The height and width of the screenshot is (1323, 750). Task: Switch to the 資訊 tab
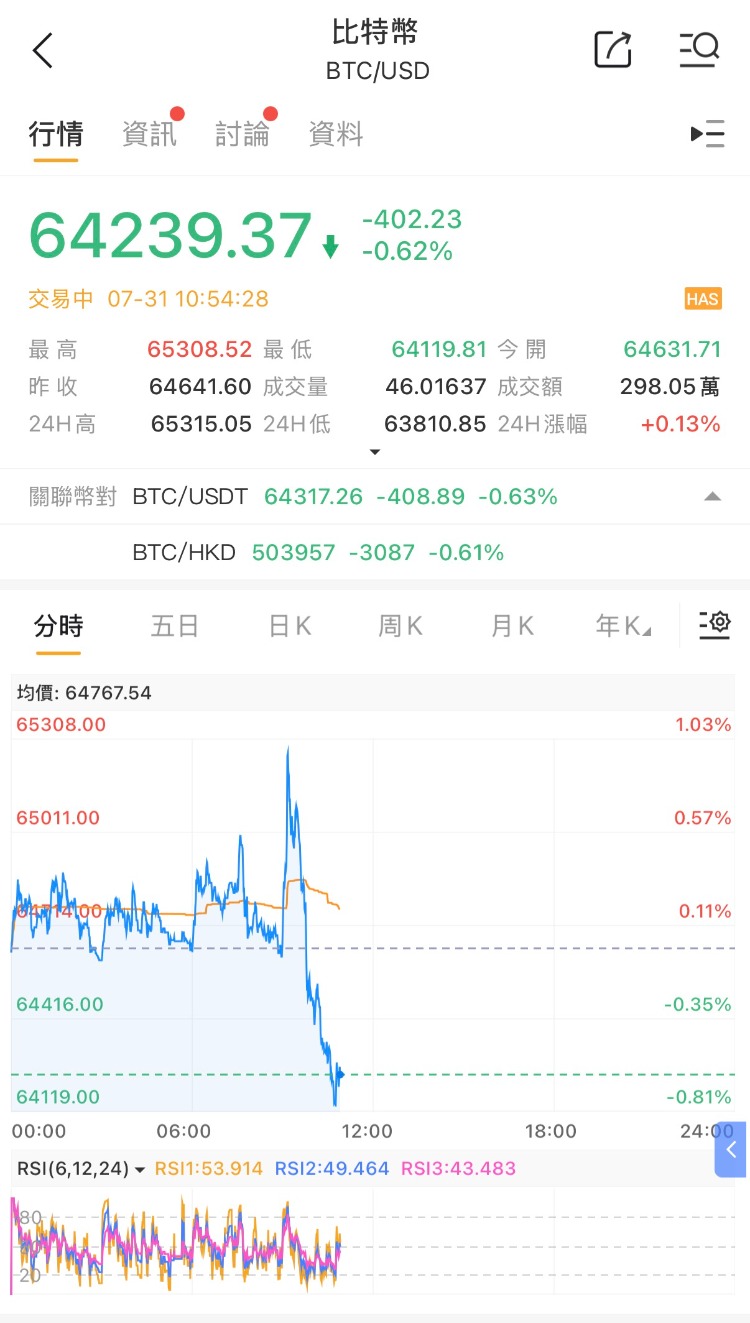[x=149, y=134]
